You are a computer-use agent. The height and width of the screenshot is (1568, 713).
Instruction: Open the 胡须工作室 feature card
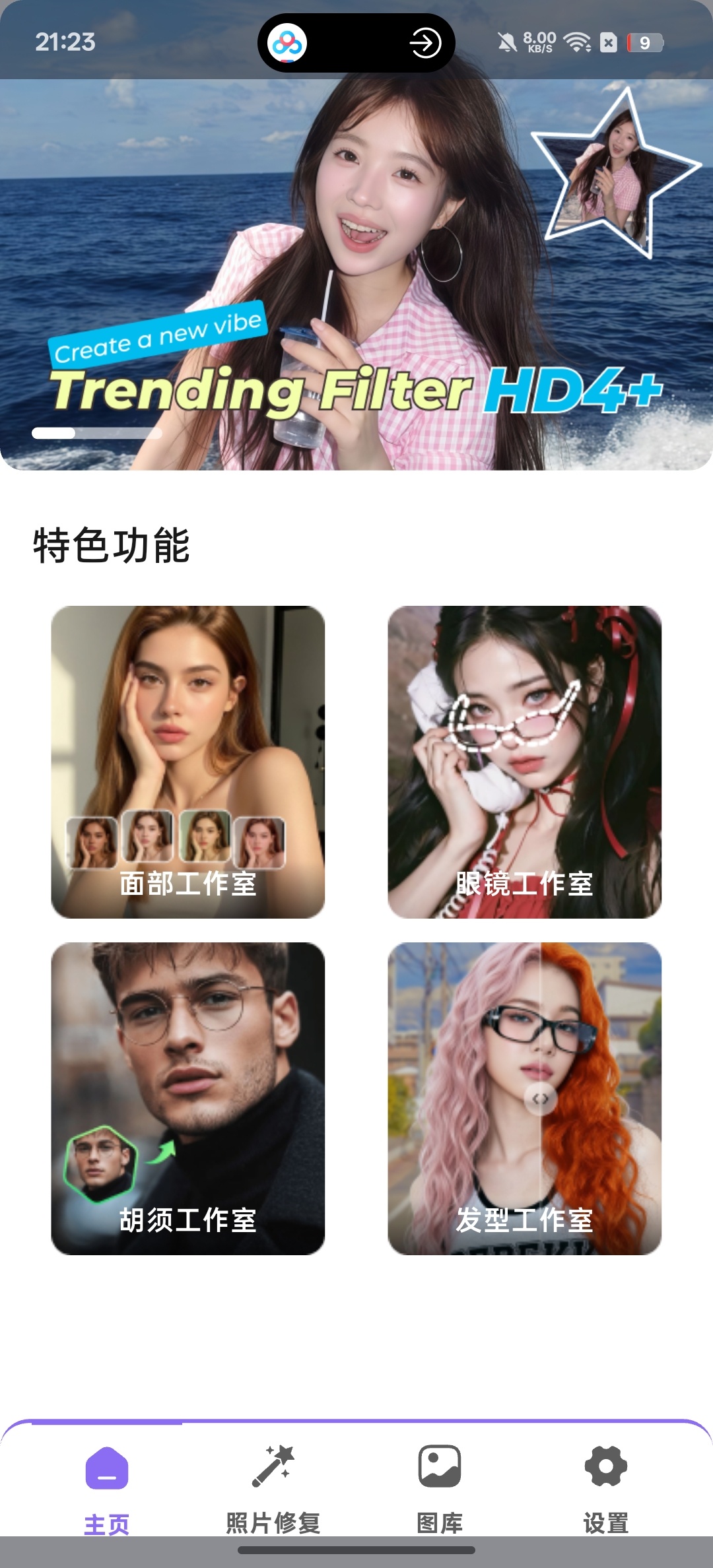click(x=187, y=1095)
